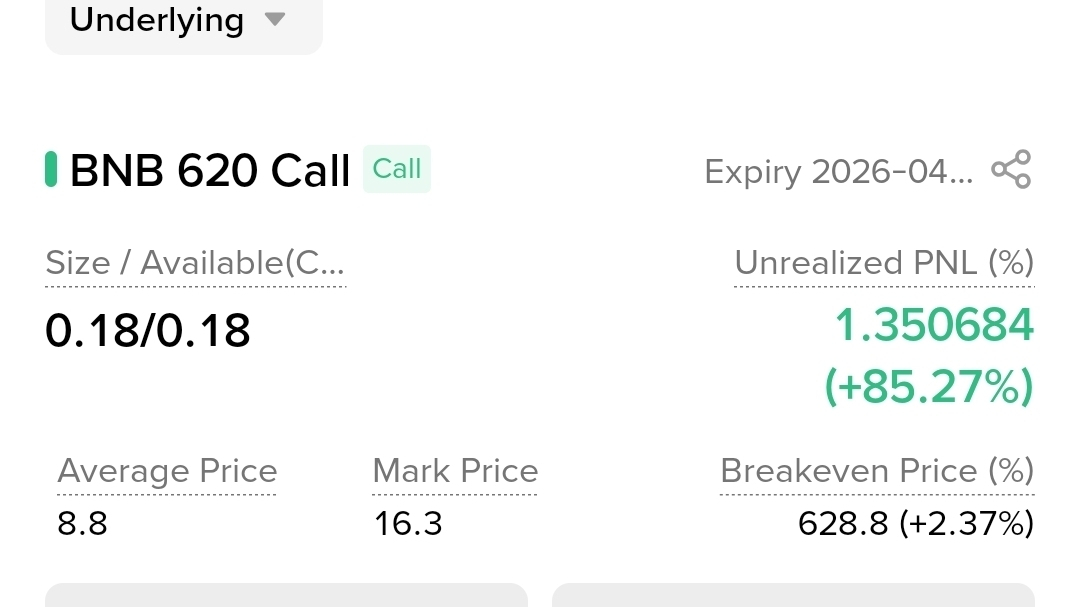The height and width of the screenshot is (607, 1080).
Task: Show explanation of Size / Available label
Action: 195,264
